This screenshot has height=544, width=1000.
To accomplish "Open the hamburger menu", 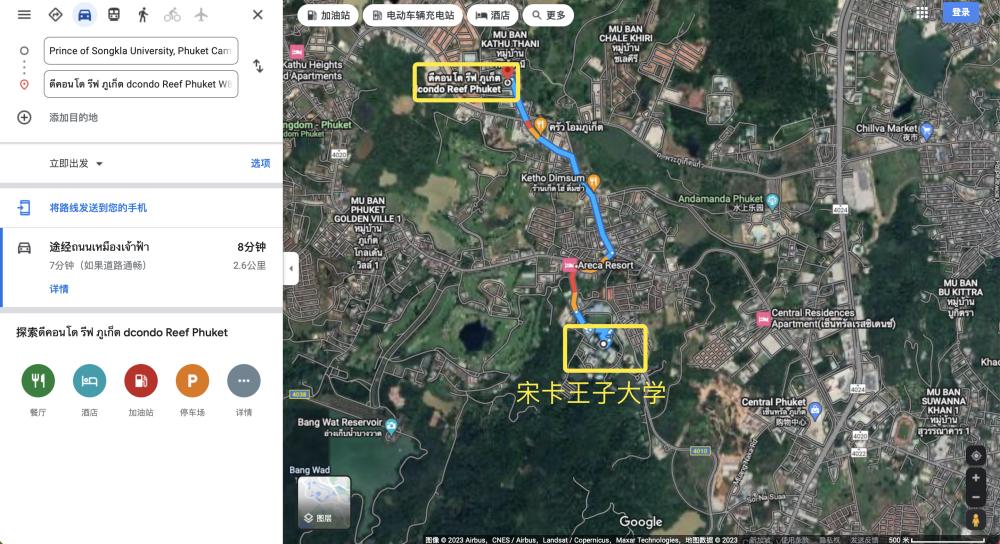I will (x=24, y=15).
